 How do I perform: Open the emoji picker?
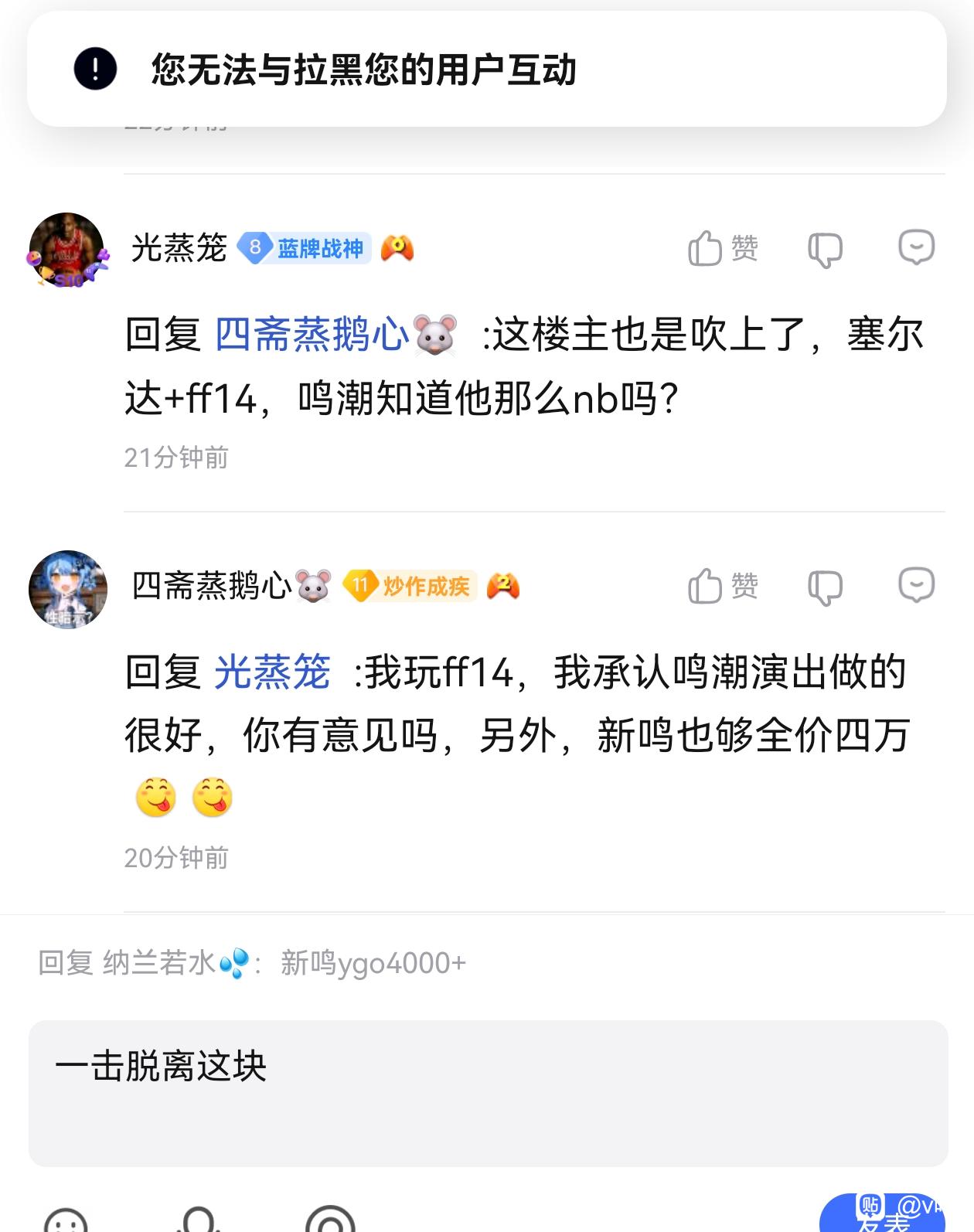66,1221
